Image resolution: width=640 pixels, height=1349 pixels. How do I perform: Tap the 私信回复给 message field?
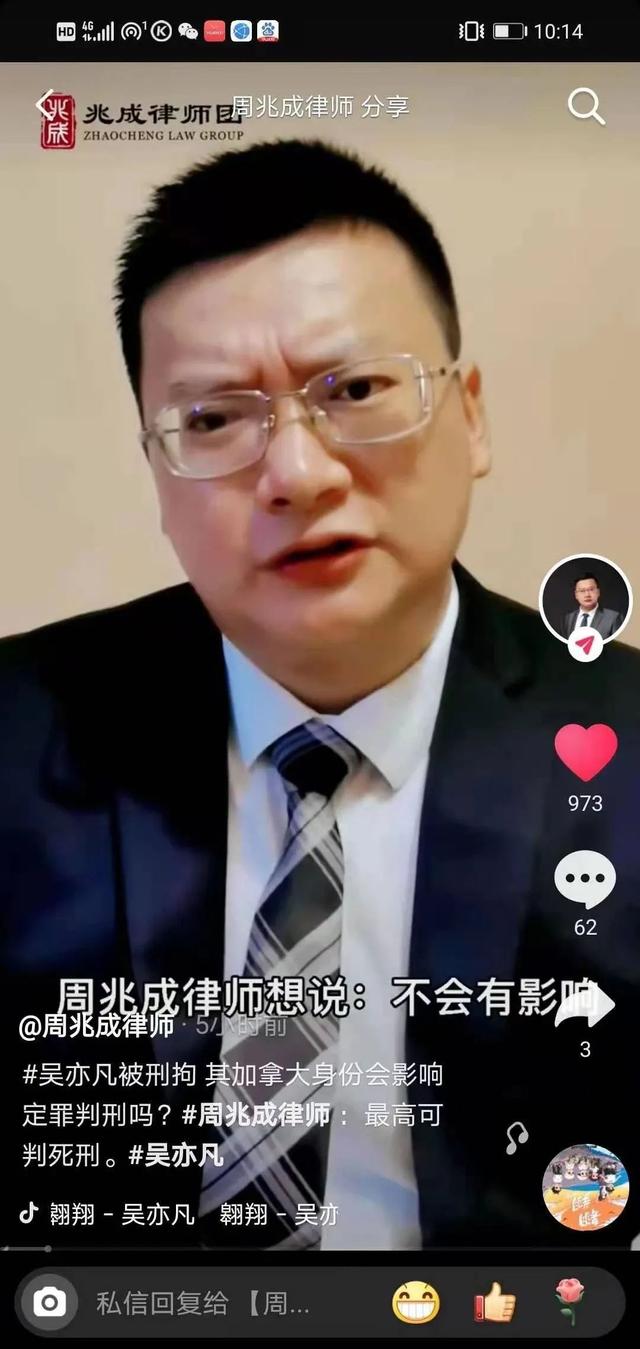click(203, 1303)
